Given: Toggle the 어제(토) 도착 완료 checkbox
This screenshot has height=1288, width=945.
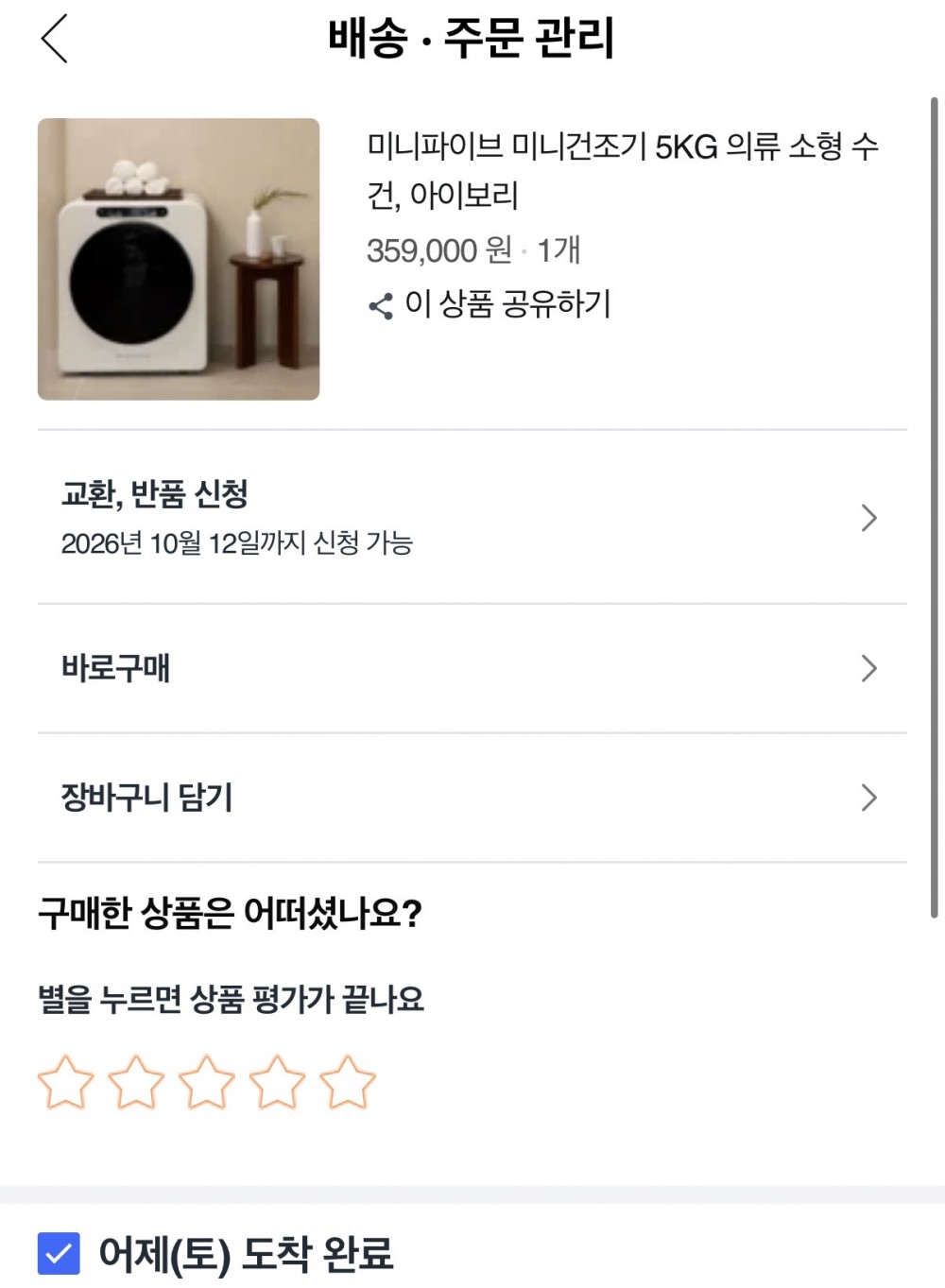Looking at the screenshot, I should point(59,1253).
